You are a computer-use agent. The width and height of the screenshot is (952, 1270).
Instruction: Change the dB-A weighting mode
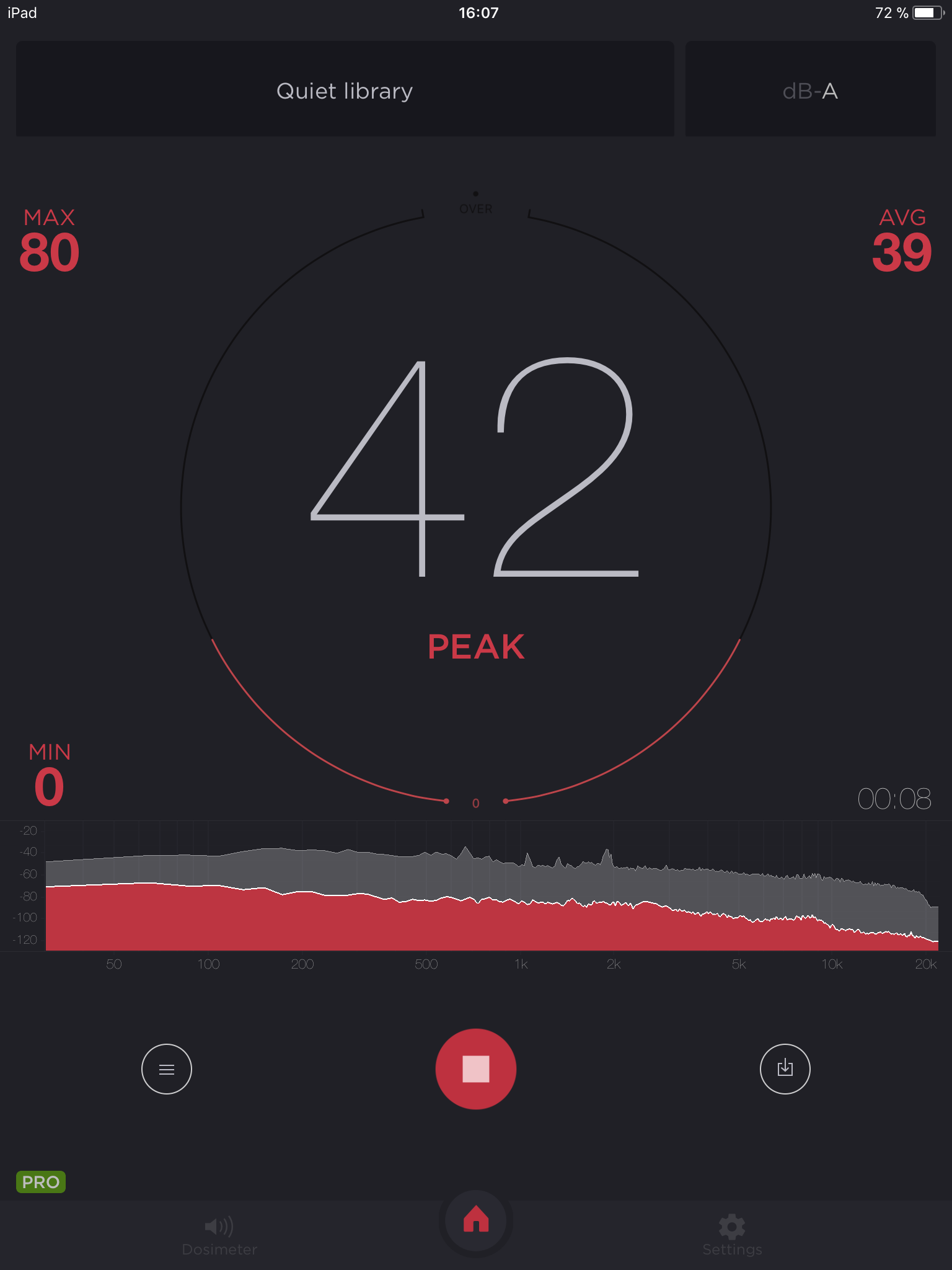(809, 90)
